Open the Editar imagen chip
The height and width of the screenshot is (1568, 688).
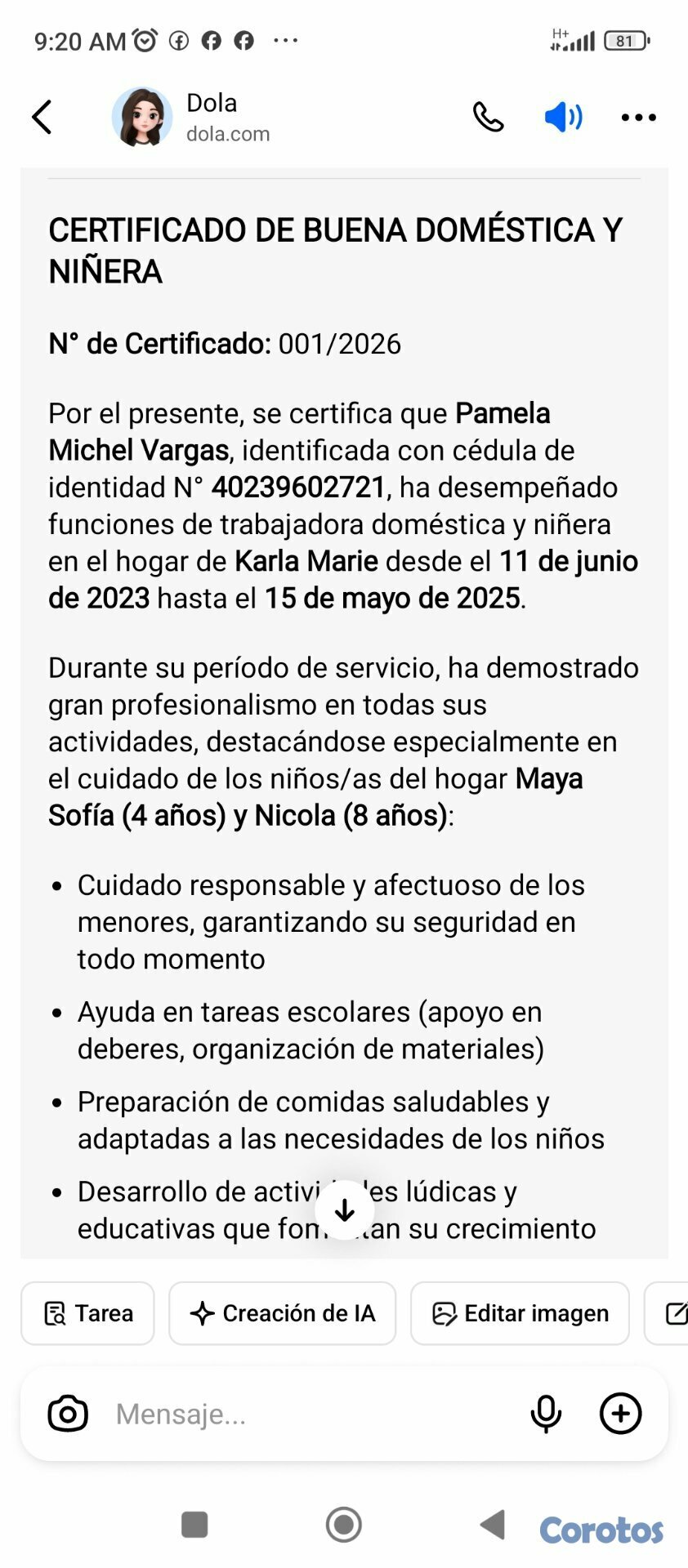point(520,1313)
